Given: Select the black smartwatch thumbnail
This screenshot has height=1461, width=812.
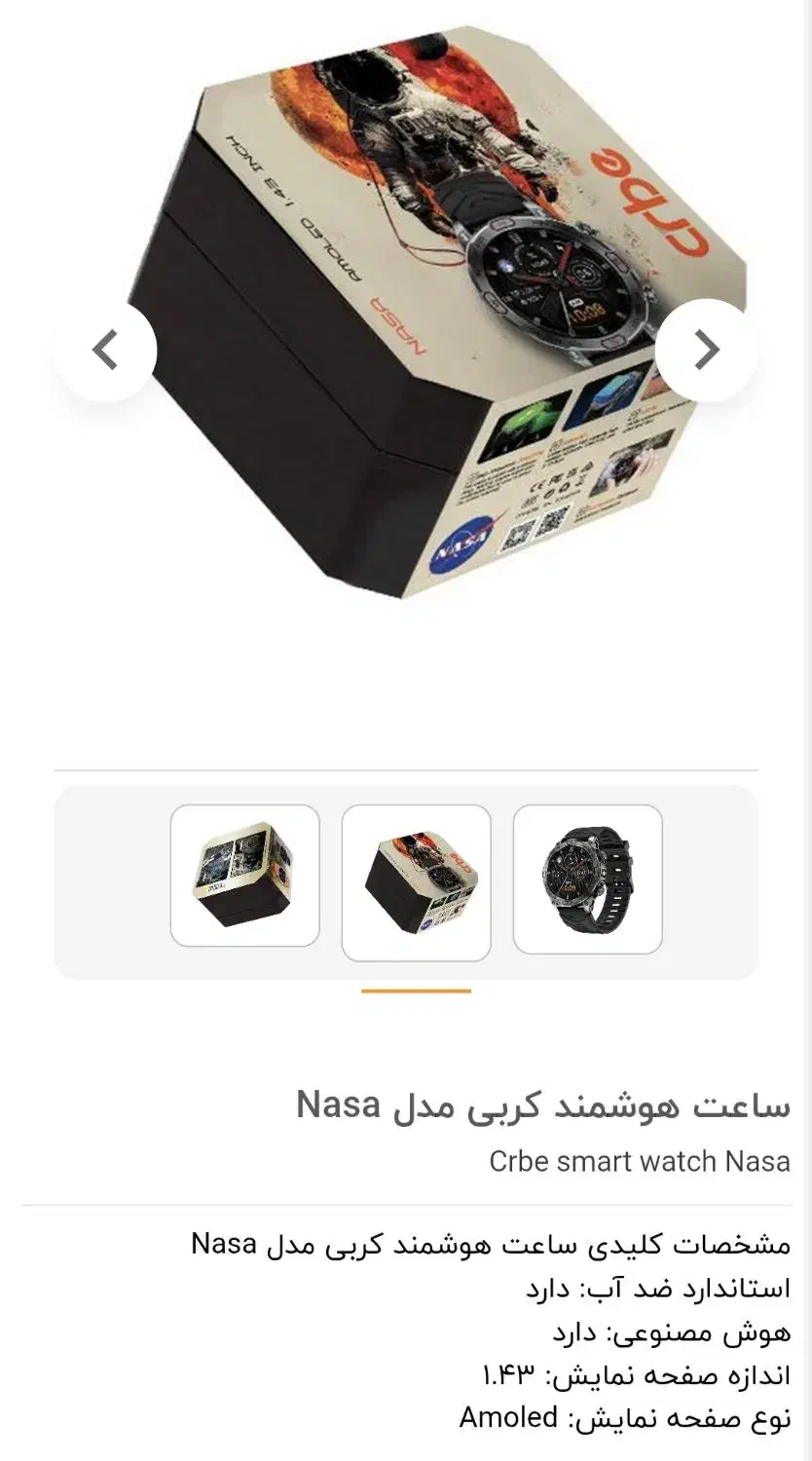Looking at the screenshot, I should tap(588, 877).
